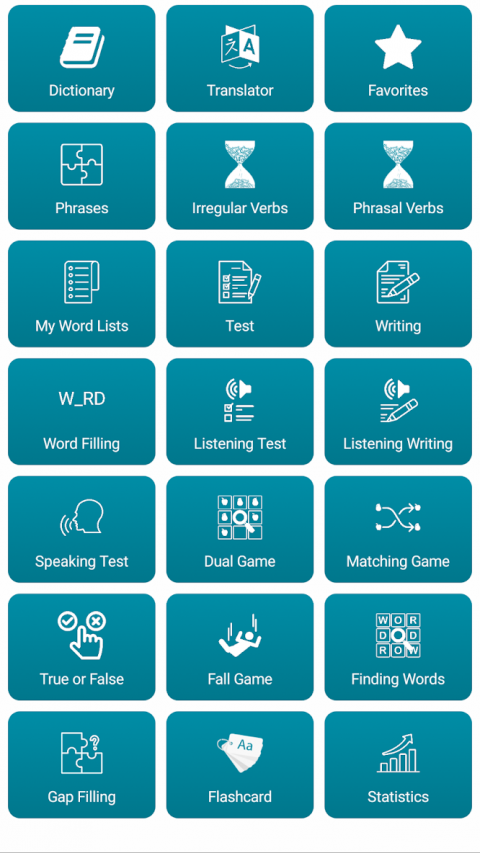The image size is (480, 853).
Task: Begin the Writing exercise
Action: [x=398, y=294]
